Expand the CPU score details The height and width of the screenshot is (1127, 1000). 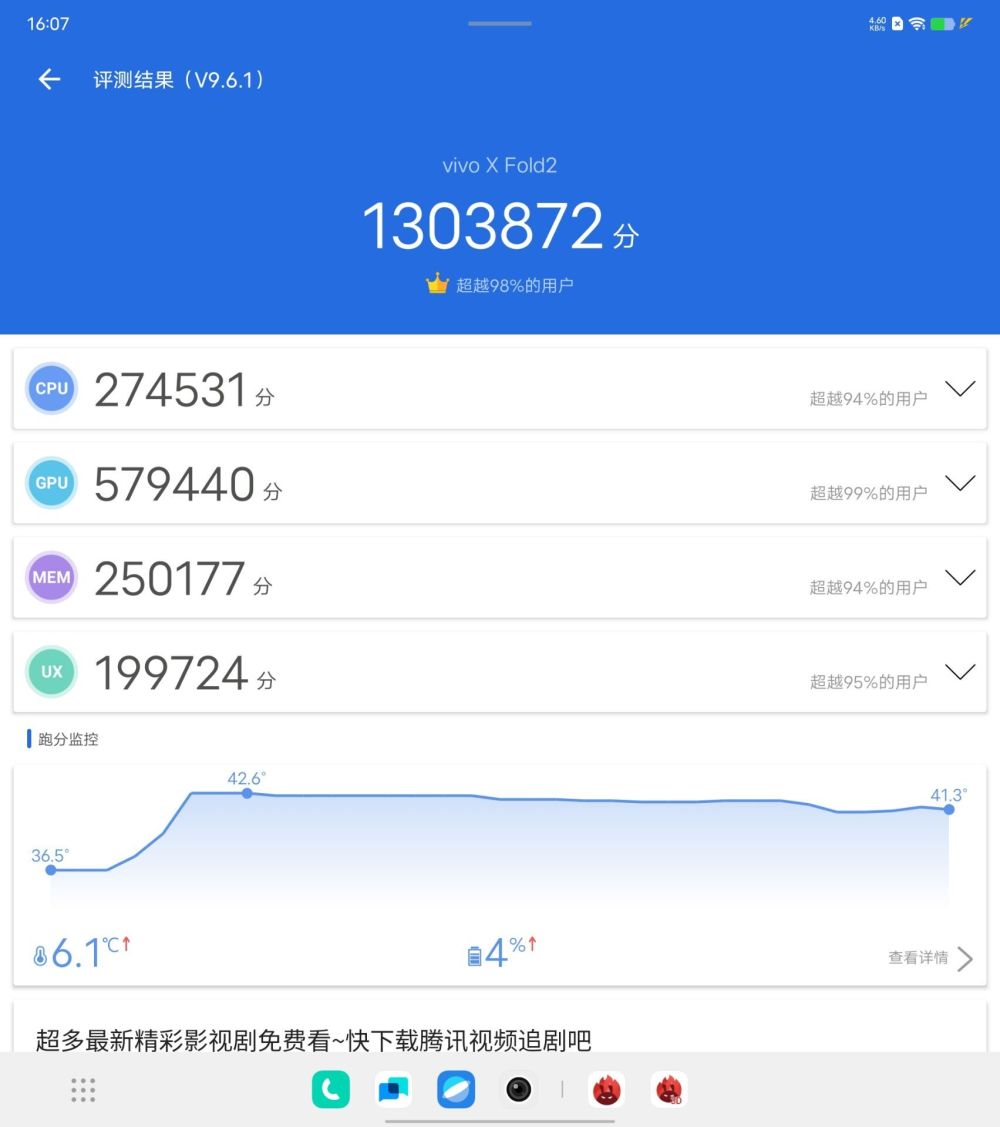click(961, 389)
